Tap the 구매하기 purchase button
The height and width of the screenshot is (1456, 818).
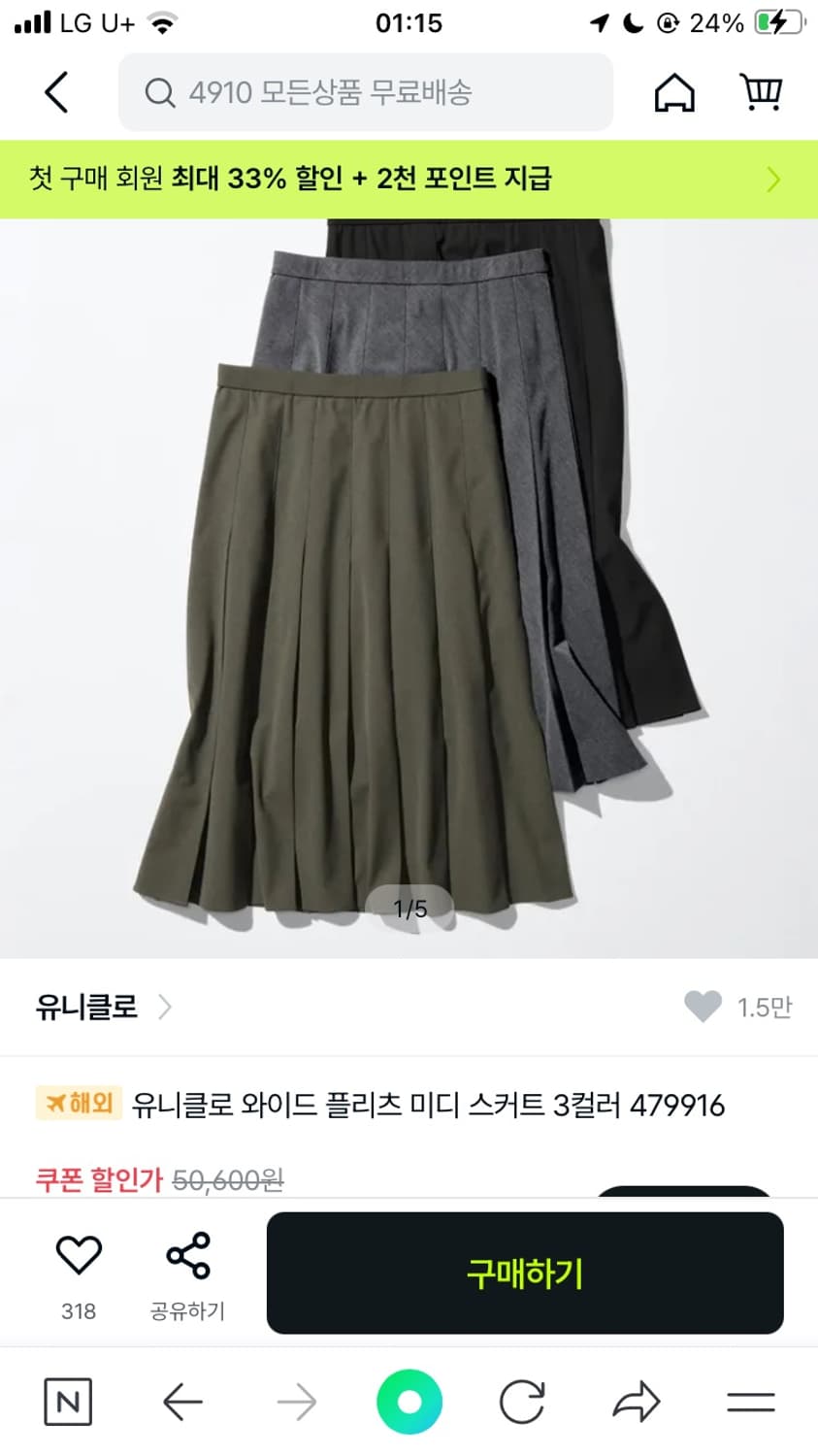tap(524, 1274)
